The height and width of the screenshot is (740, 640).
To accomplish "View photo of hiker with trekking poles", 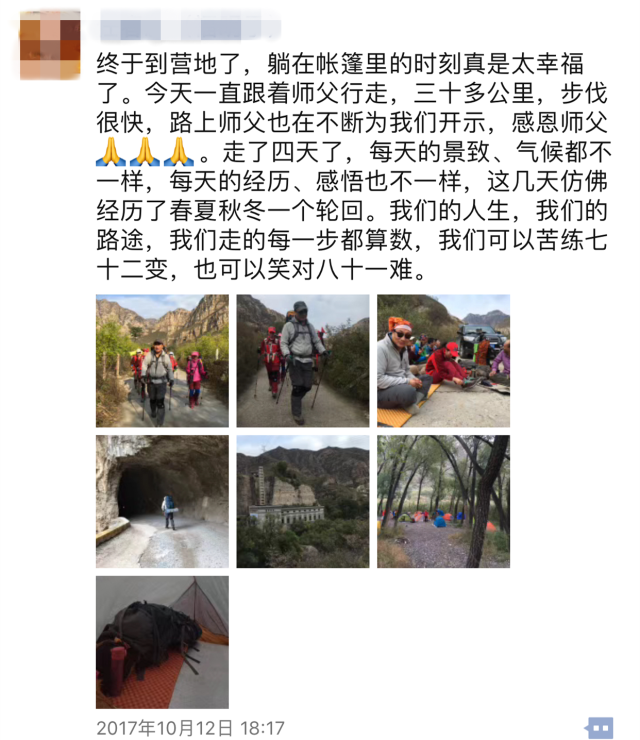I will 303,361.
